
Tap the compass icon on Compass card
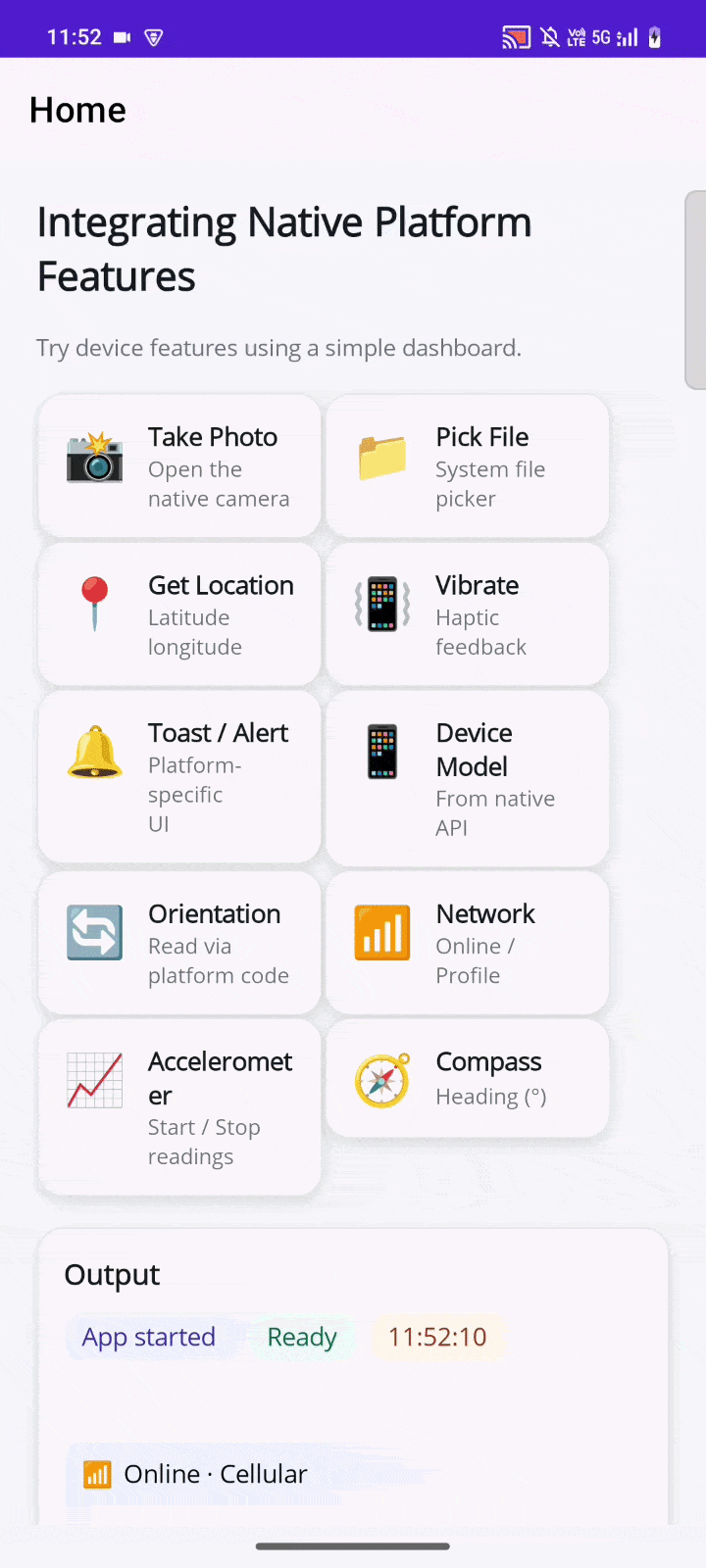[382, 1080]
